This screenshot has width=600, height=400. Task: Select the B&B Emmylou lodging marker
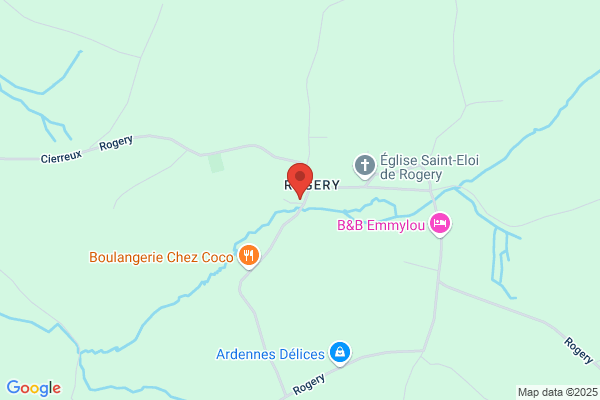pyautogui.click(x=438, y=222)
